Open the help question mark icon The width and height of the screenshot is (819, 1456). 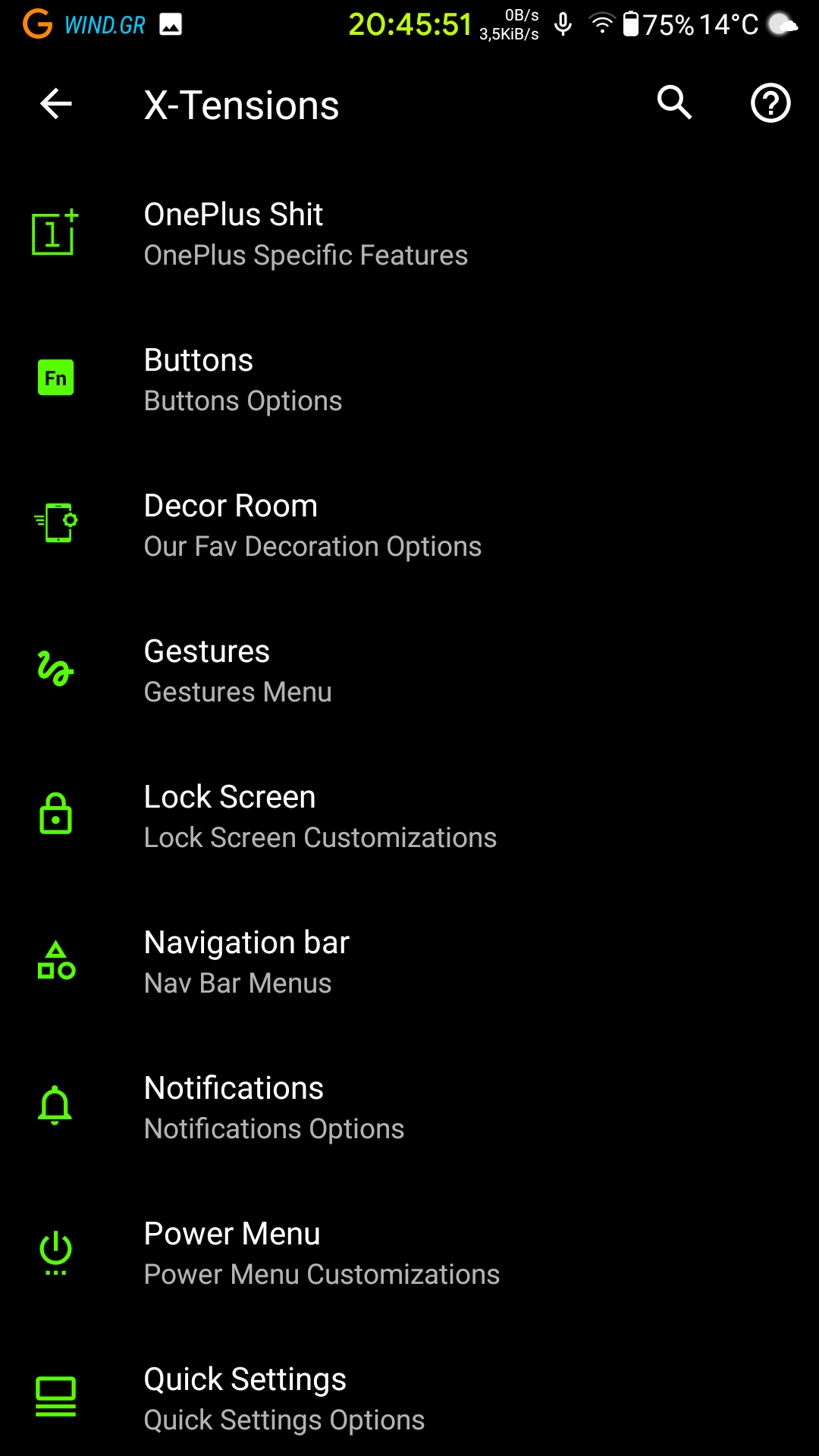point(770,103)
